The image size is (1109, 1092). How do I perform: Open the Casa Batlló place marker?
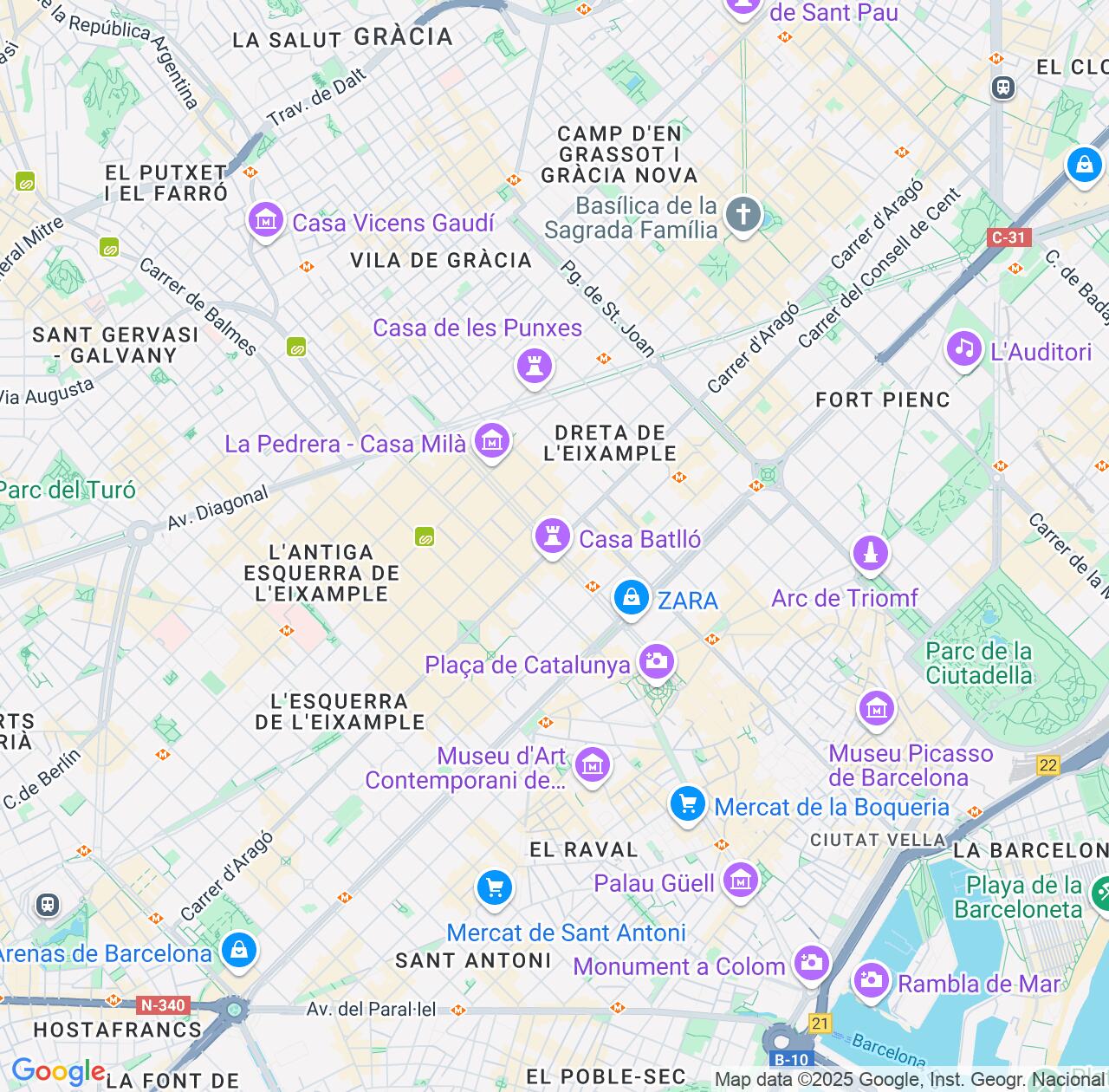tap(552, 536)
